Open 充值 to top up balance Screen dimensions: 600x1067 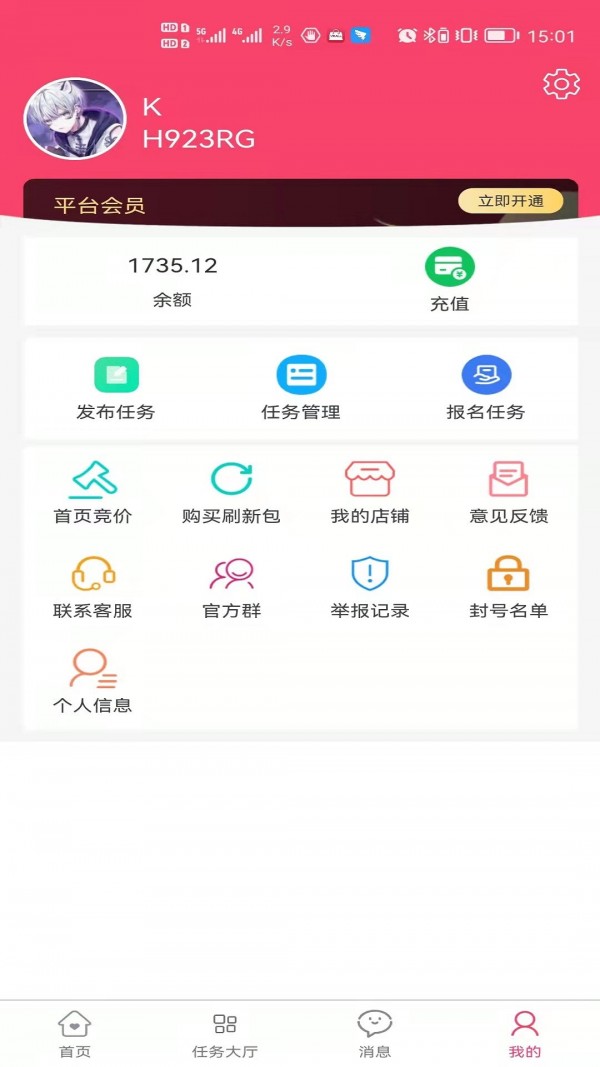coord(449,281)
